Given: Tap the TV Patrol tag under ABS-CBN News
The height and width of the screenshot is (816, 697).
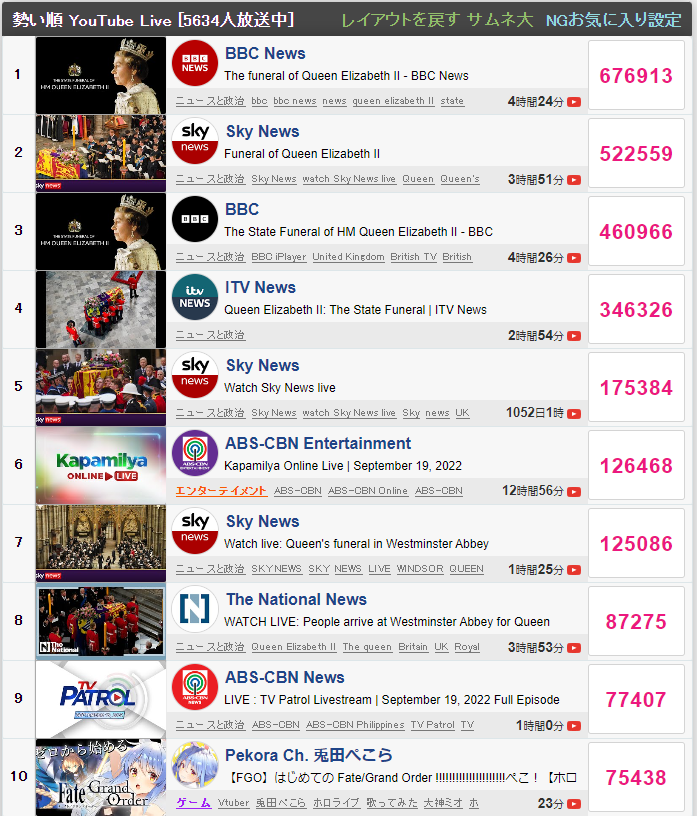Looking at the screenshot, I should click(x=432, y=725).
